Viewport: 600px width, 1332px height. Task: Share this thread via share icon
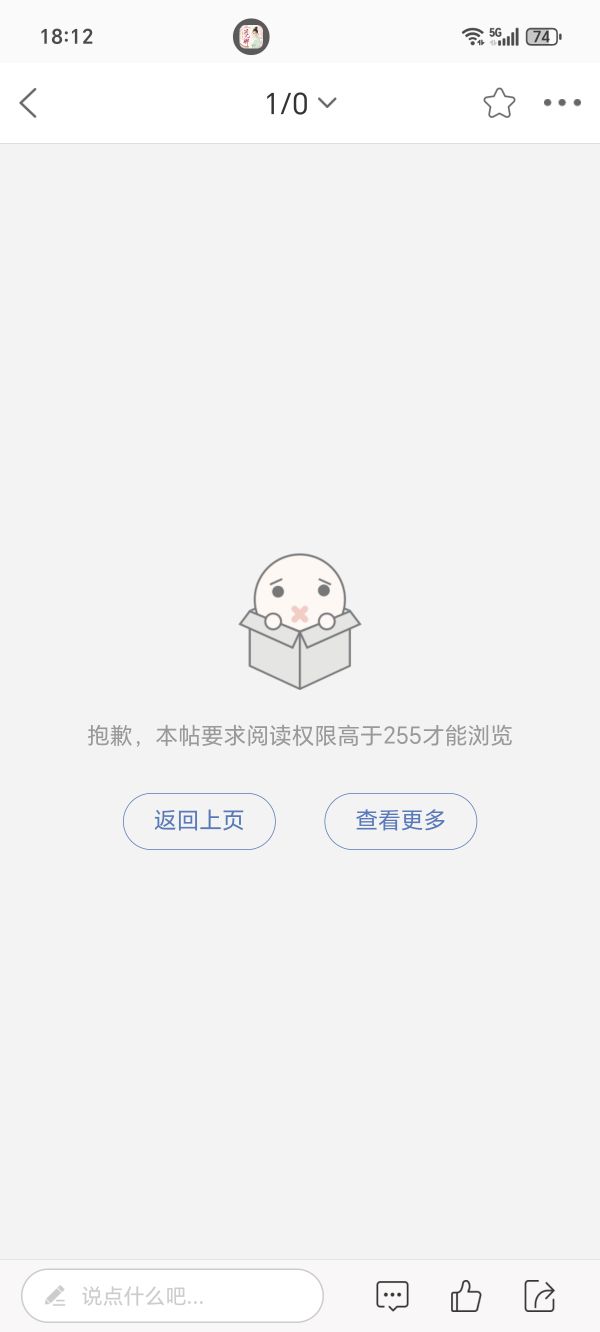tap(540, 1296)
